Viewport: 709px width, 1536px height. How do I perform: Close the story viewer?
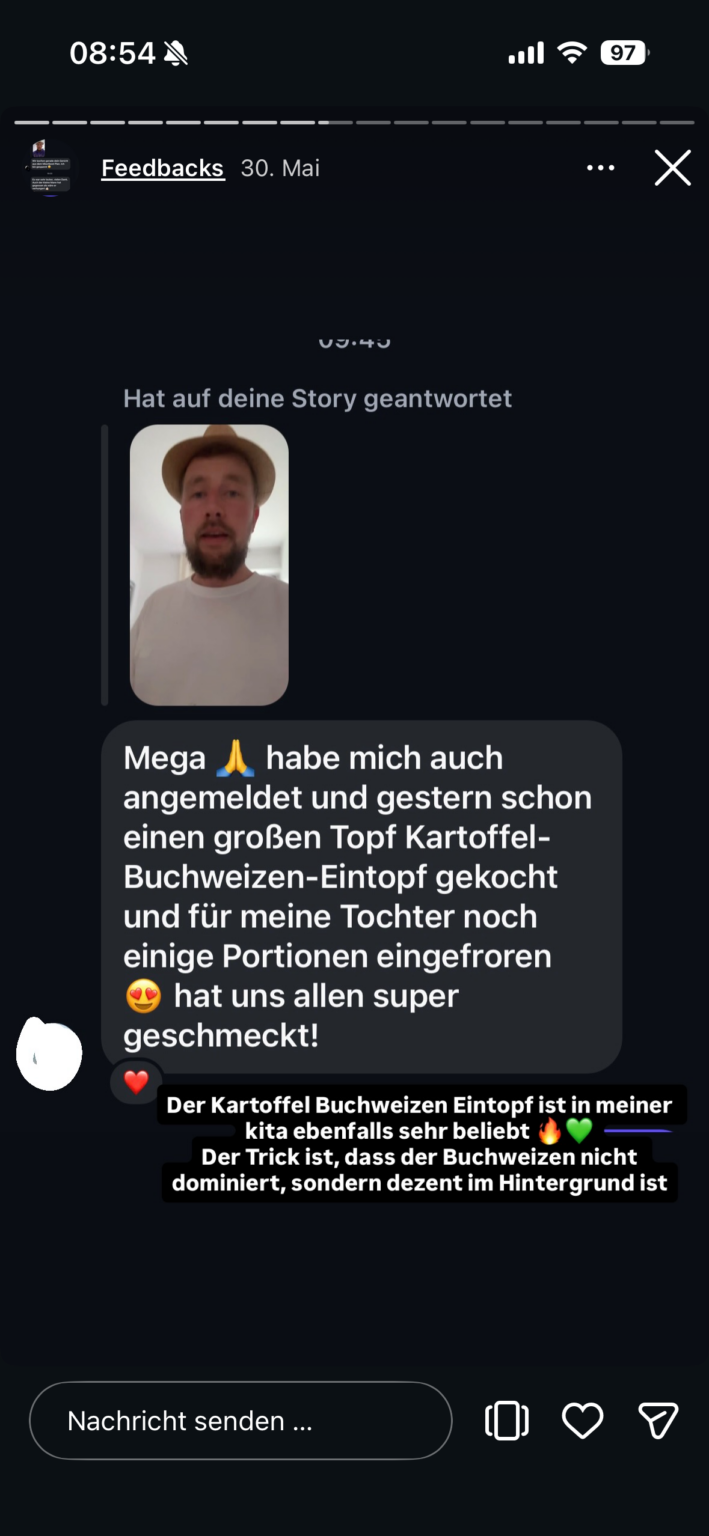click(x=672, y=168)
